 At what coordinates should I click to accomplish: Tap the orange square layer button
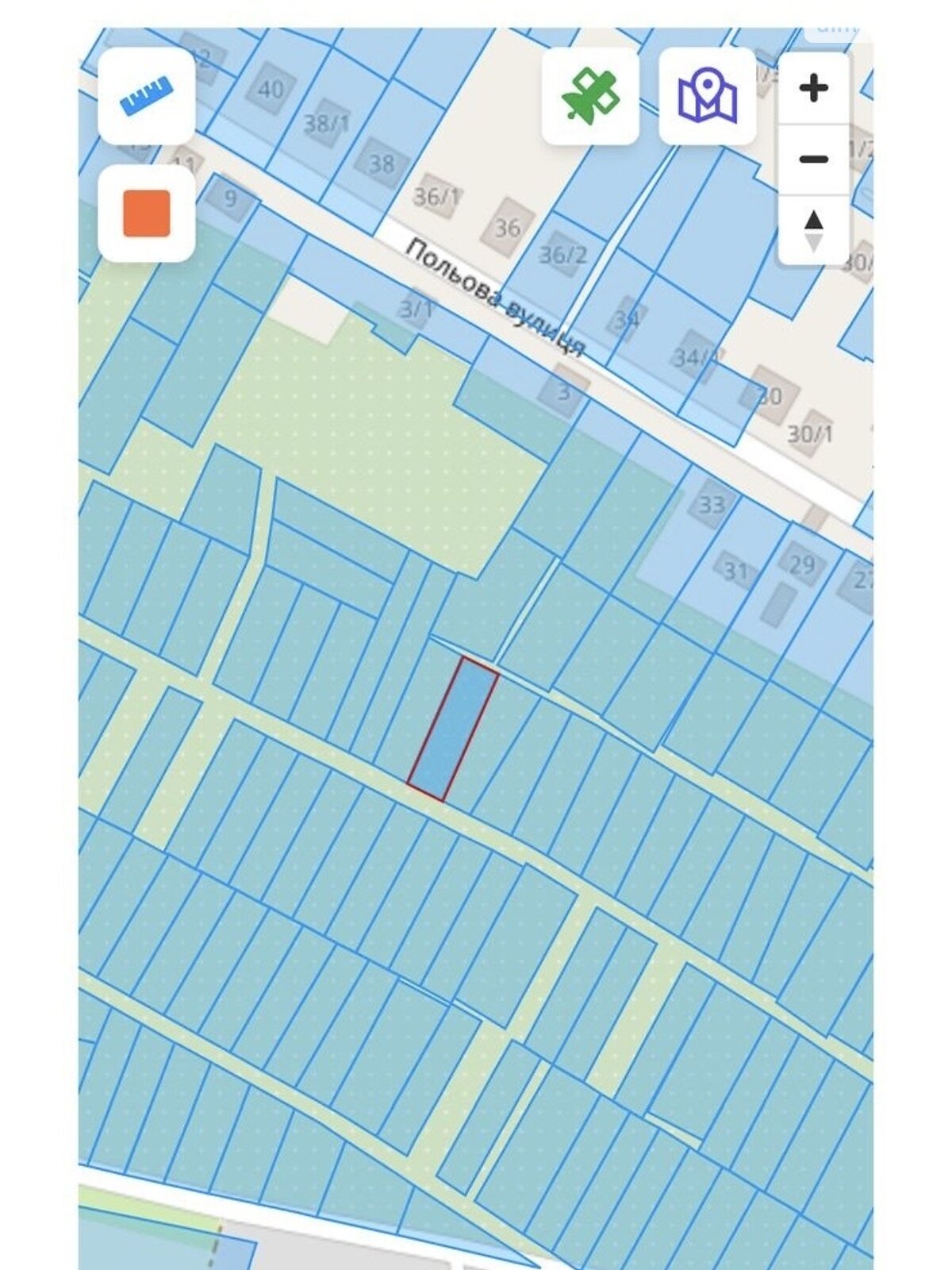pos(146,214)
